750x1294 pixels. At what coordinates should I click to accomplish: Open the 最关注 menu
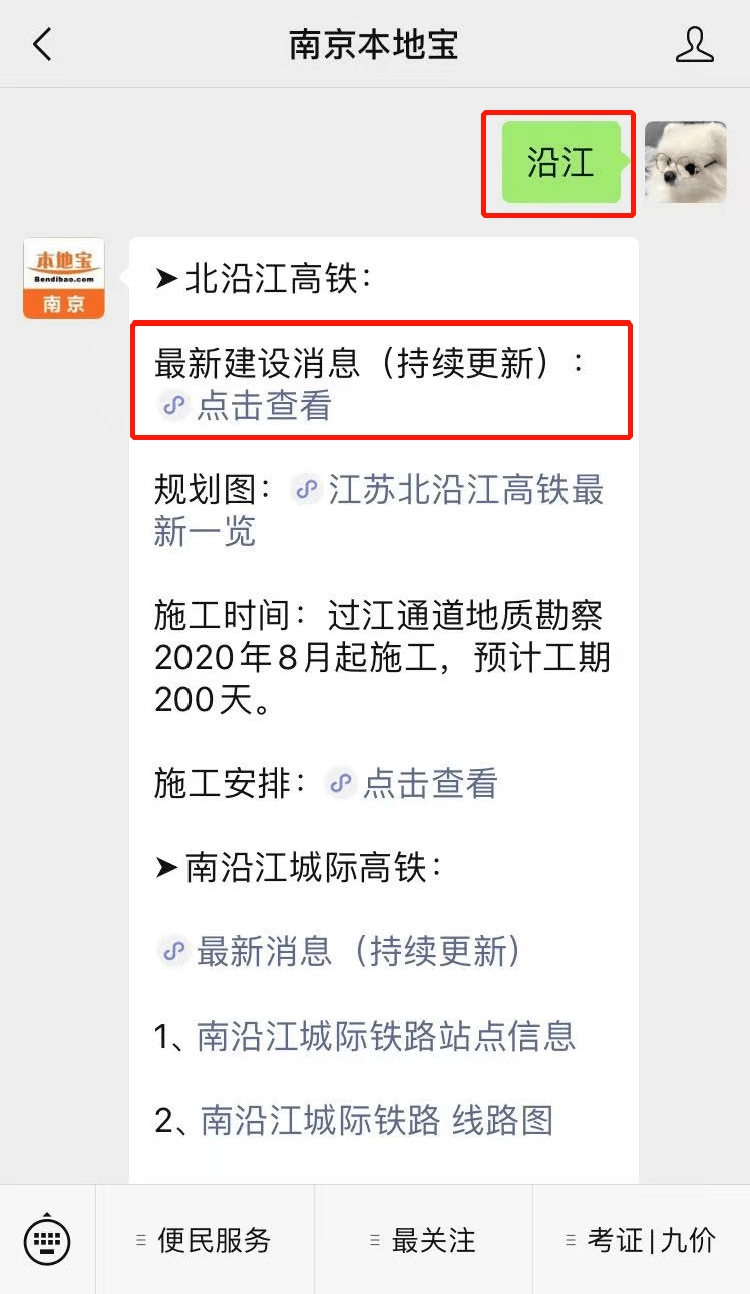click(432, 1240)
